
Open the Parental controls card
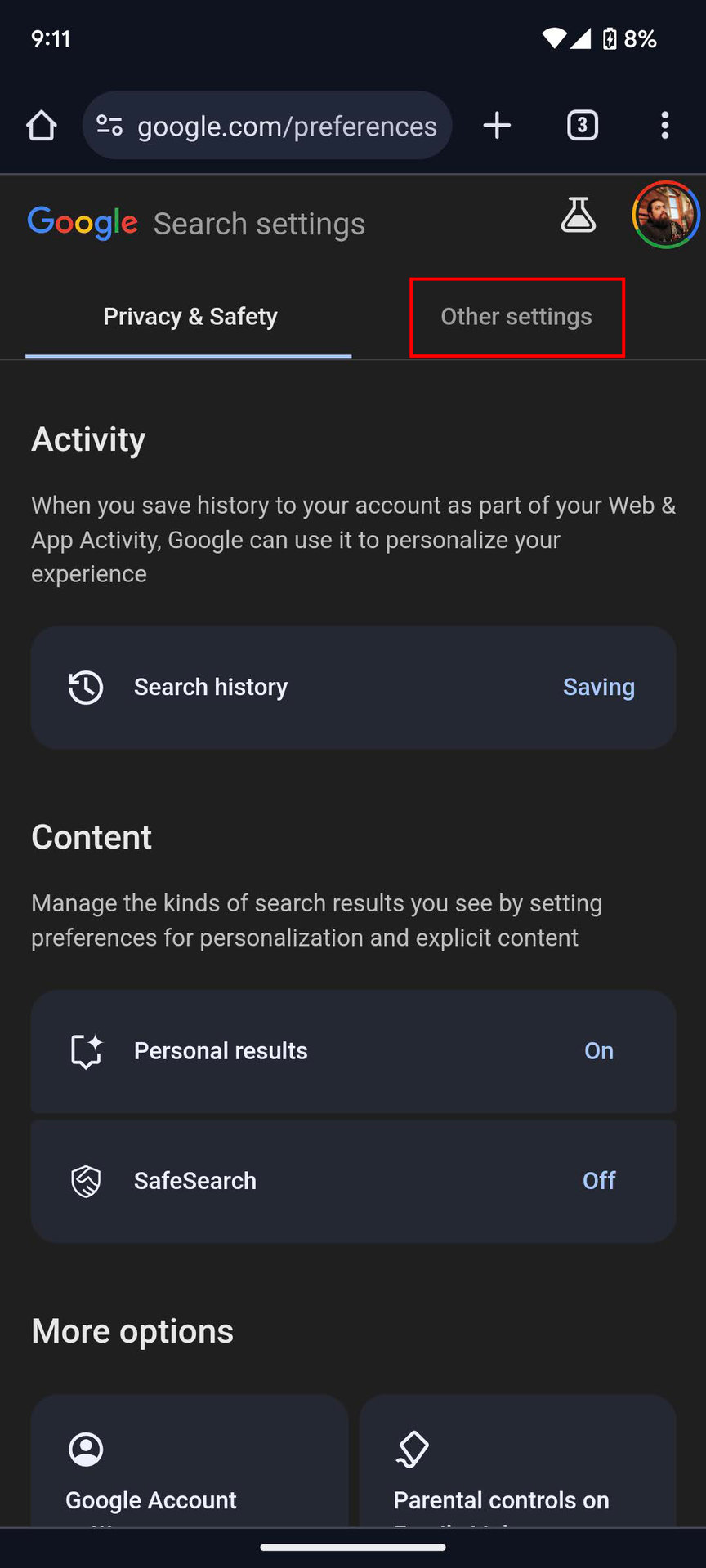tap(516, 1462)
